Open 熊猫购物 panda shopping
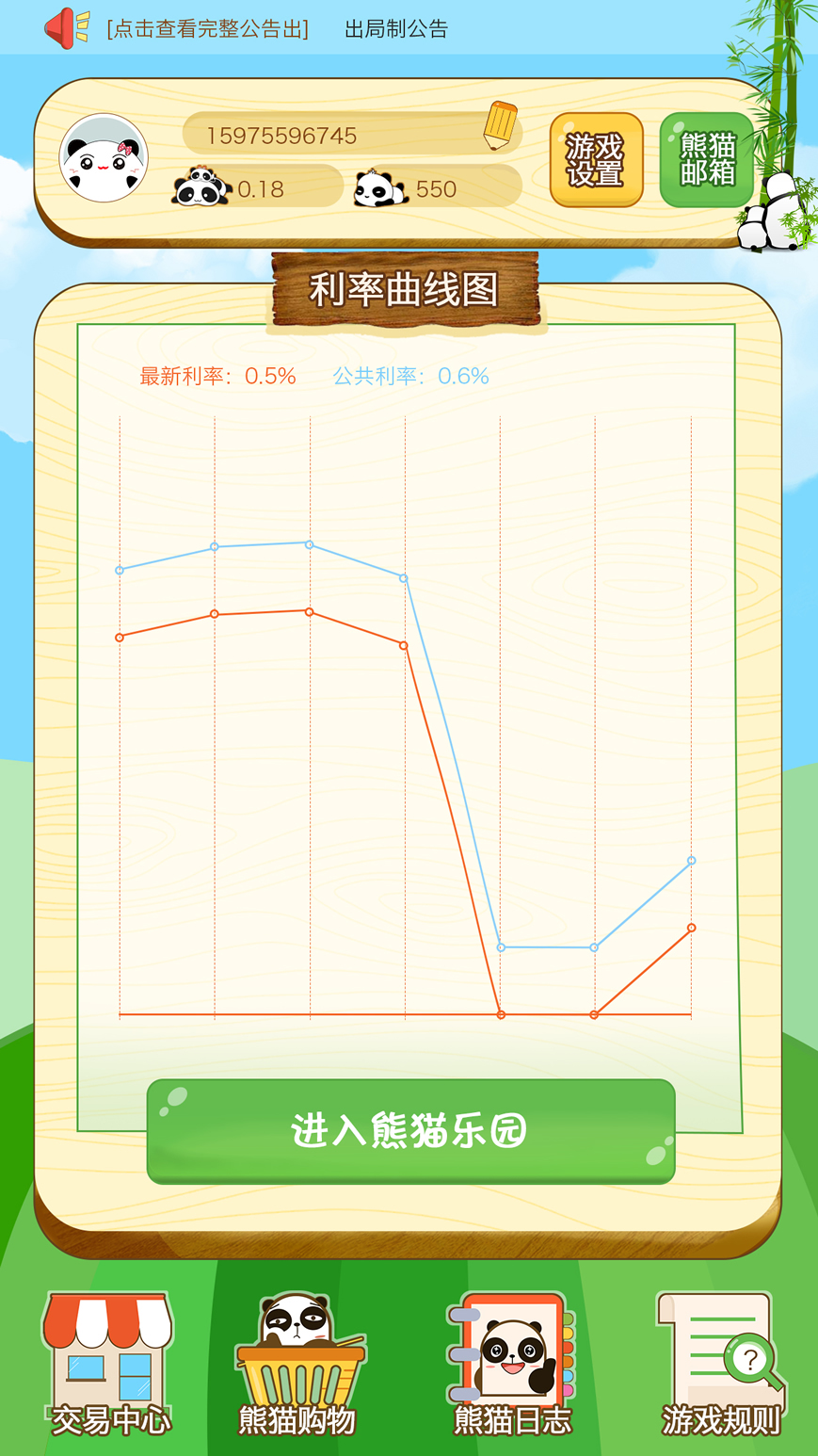The image size is (818, 1456). tap(297, 1364)
